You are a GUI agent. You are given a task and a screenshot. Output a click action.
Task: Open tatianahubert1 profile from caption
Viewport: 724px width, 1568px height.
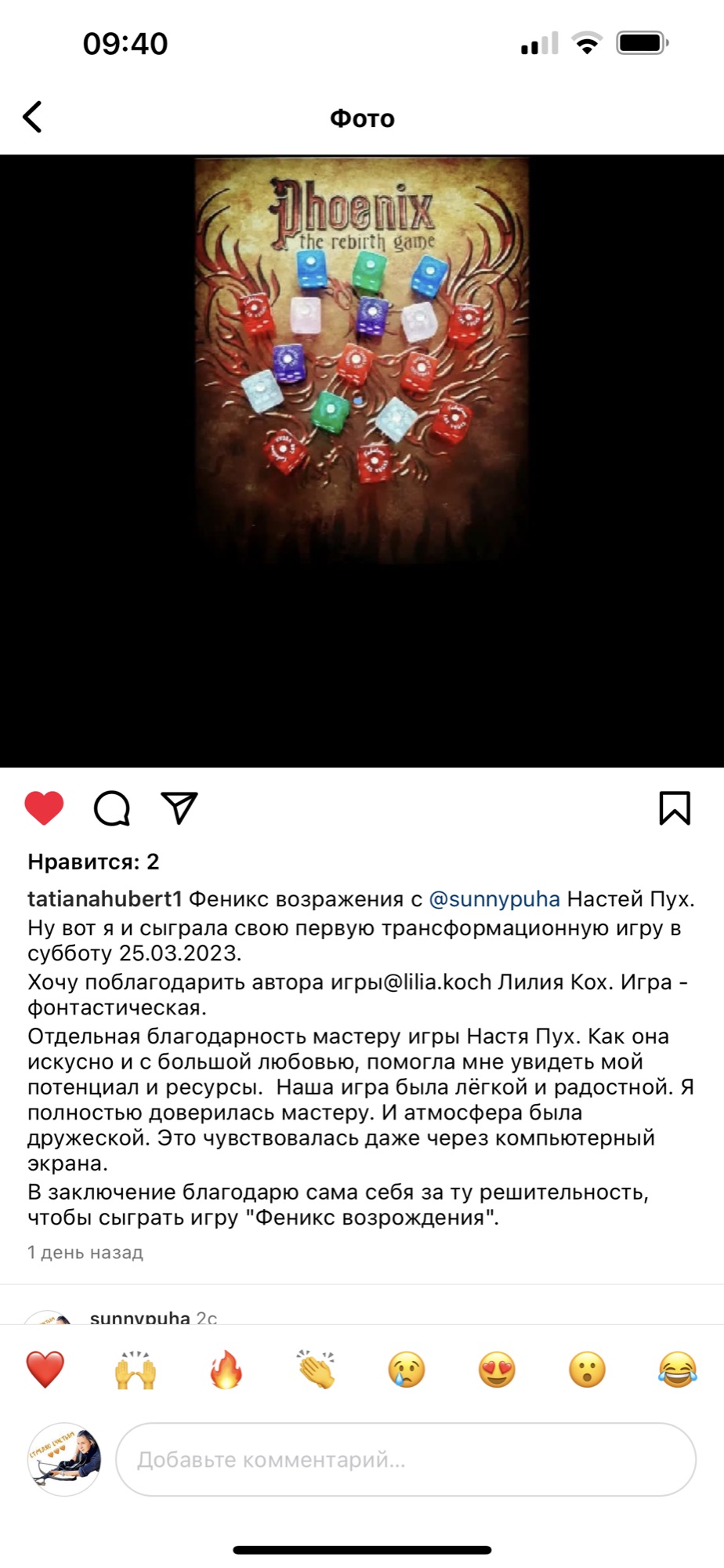point(104,899)
